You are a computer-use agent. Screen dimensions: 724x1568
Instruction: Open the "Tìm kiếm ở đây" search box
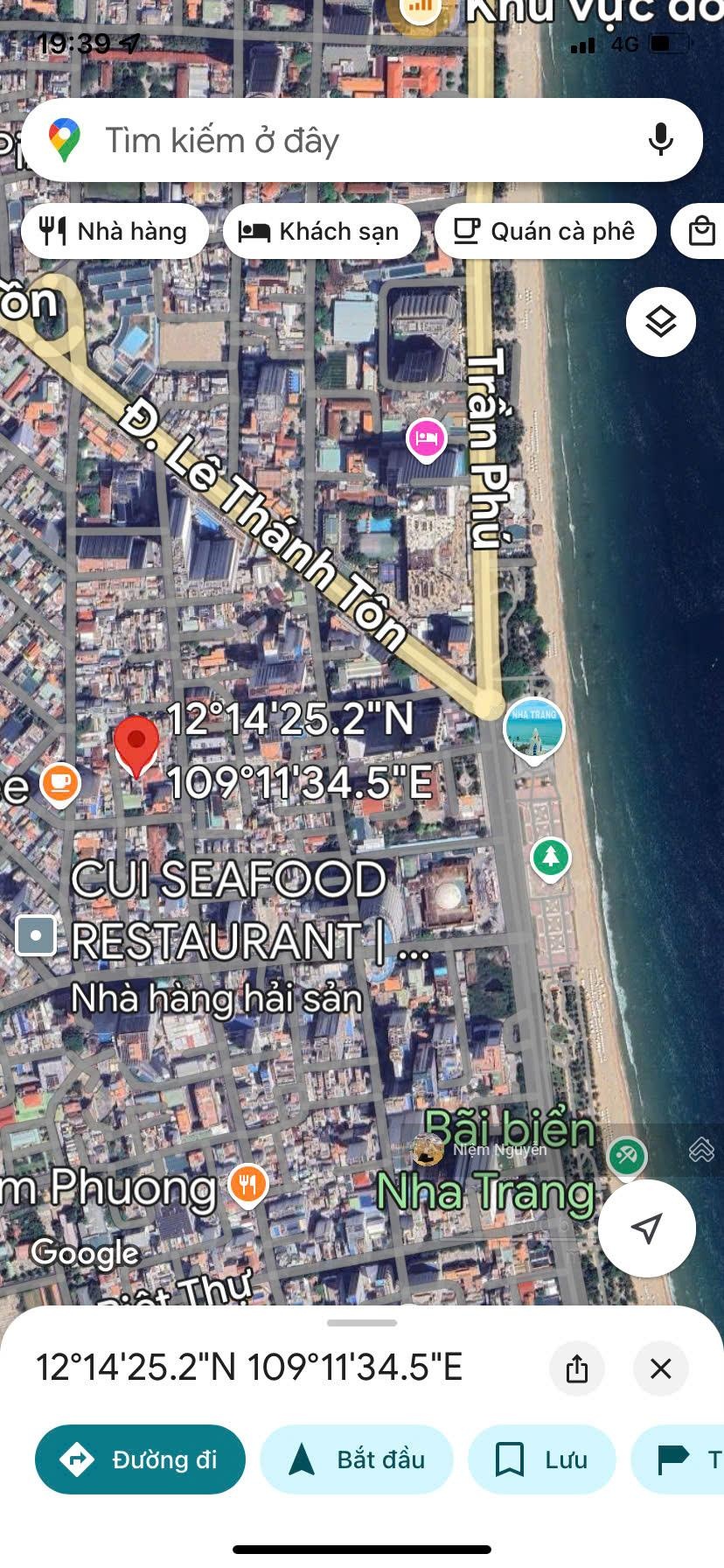click(x=350, y=140)
